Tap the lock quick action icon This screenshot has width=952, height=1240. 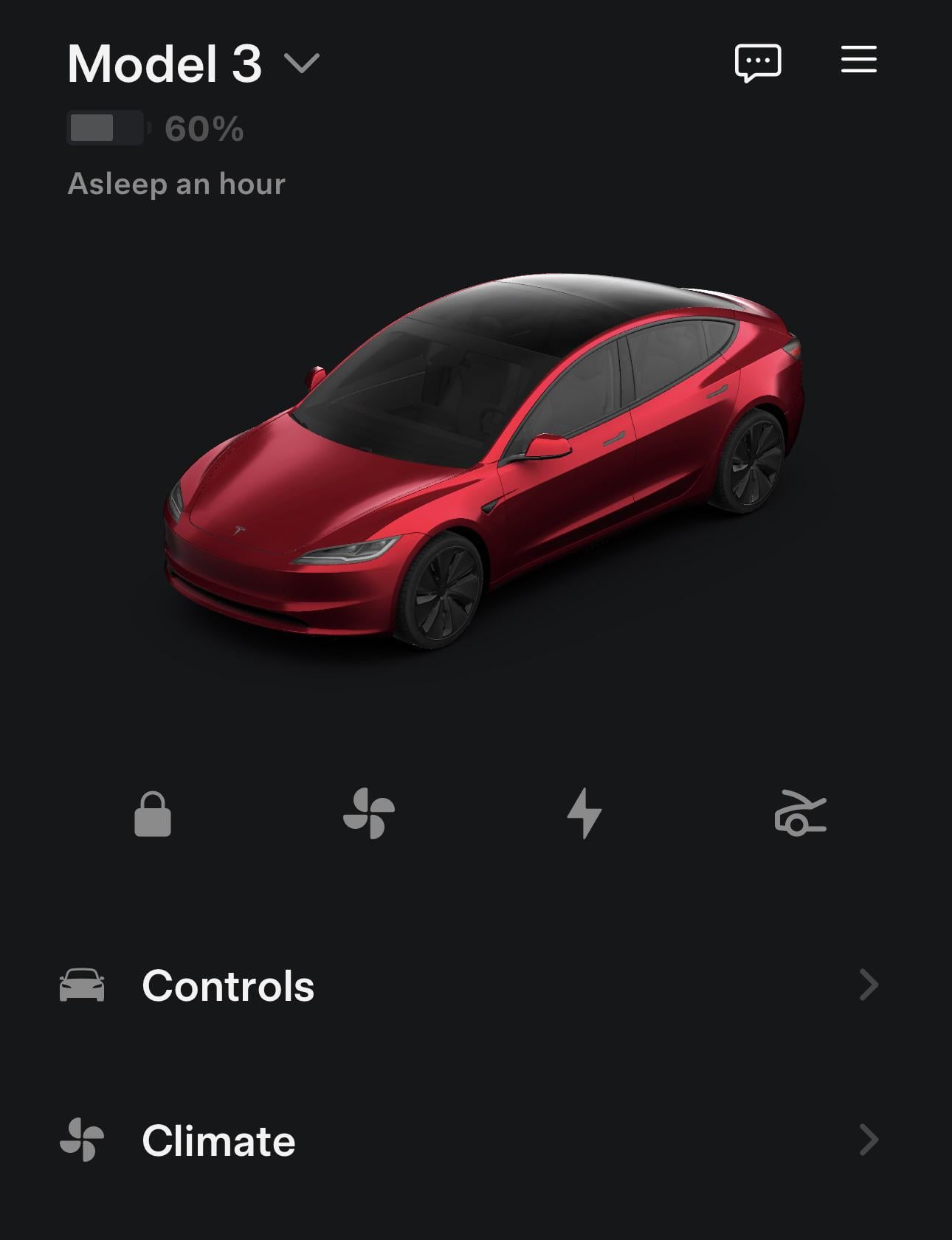153,814
